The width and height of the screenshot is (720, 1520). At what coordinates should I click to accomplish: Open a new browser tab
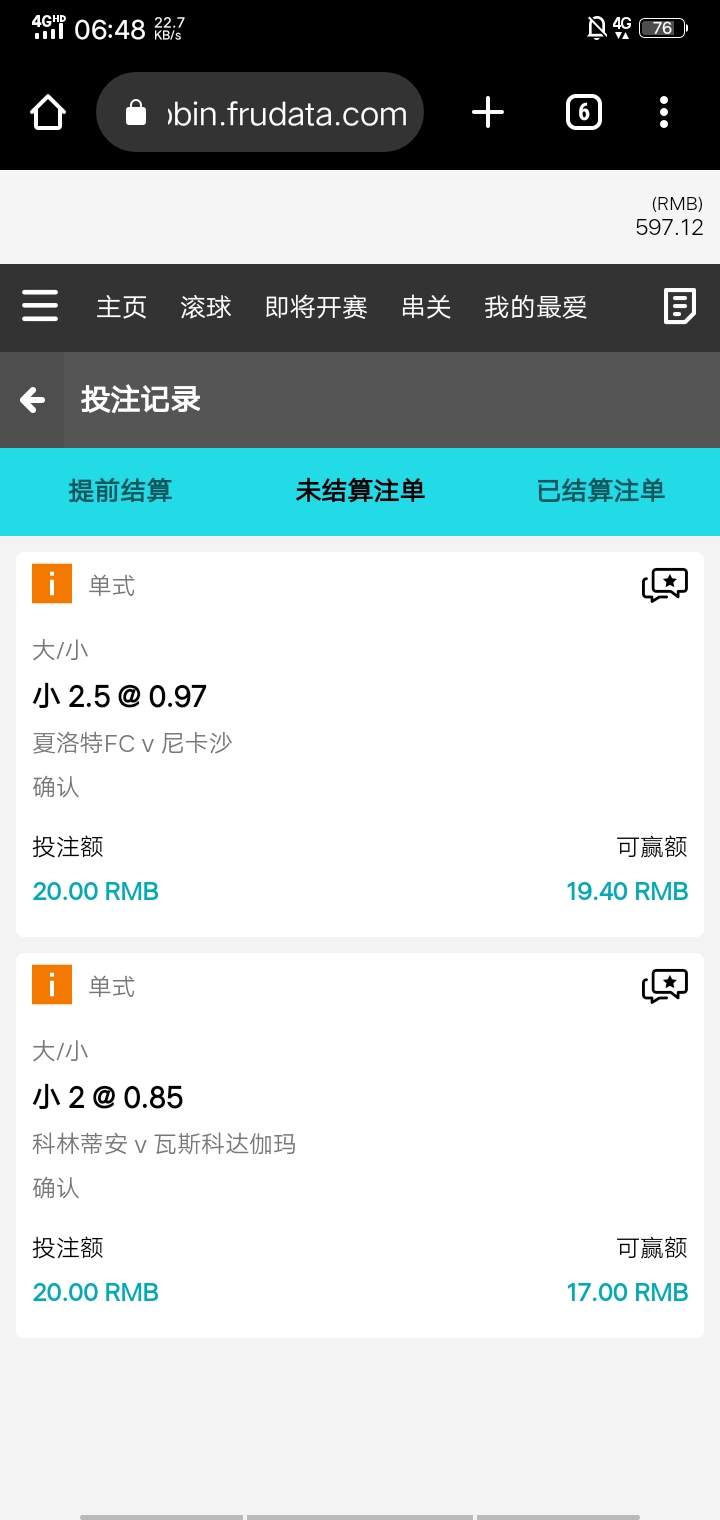487,112
